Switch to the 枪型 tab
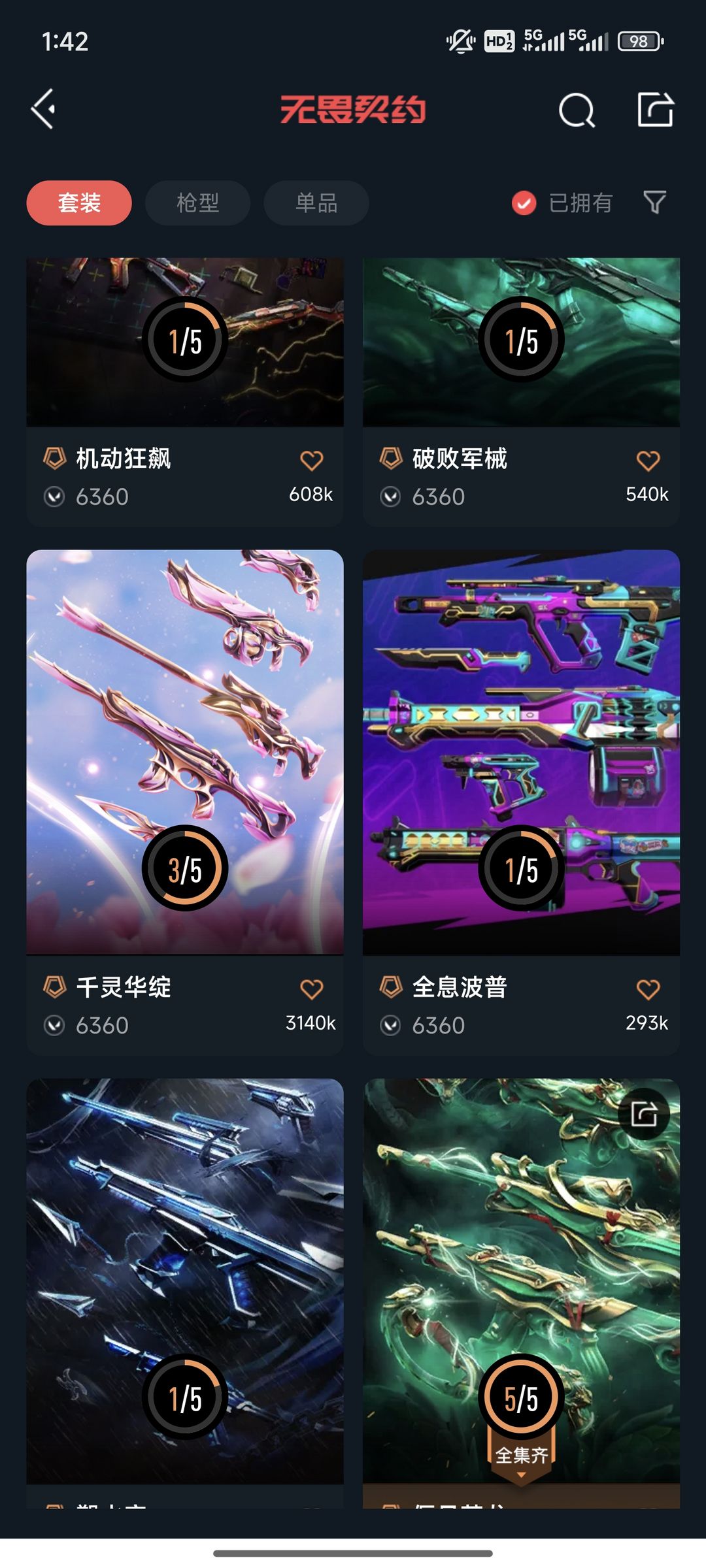The height and width of the screenshot is (1568, 706). click(197, 203)
